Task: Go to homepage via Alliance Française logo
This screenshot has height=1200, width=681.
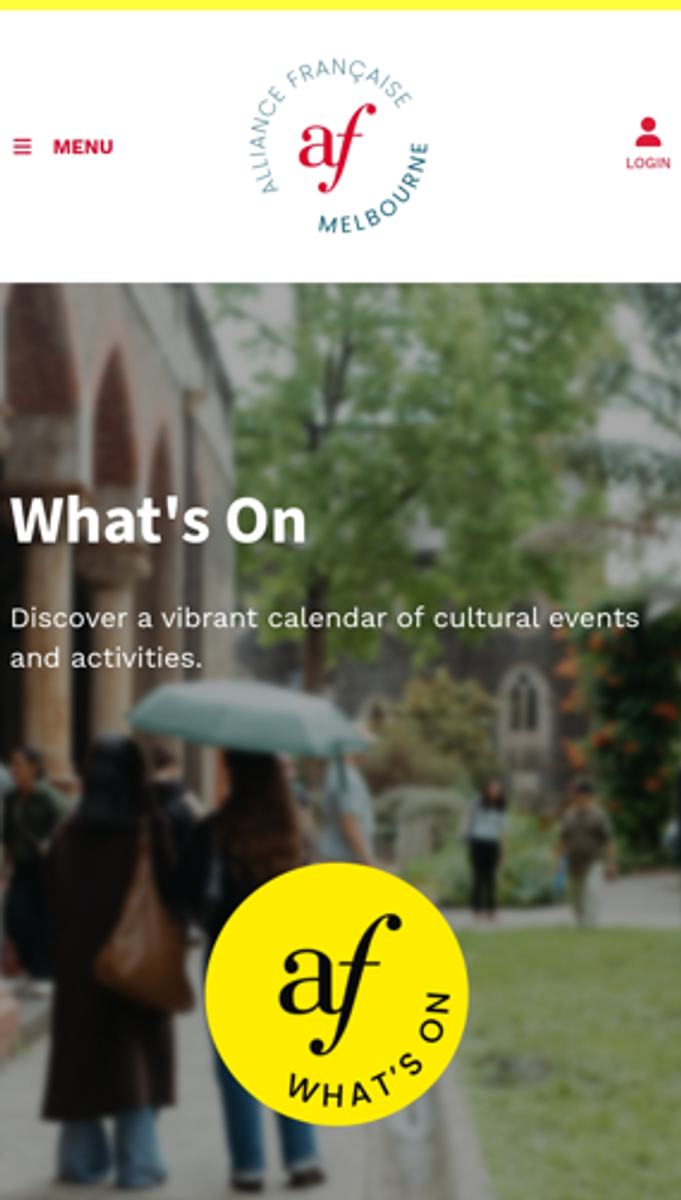Action: 338,147
